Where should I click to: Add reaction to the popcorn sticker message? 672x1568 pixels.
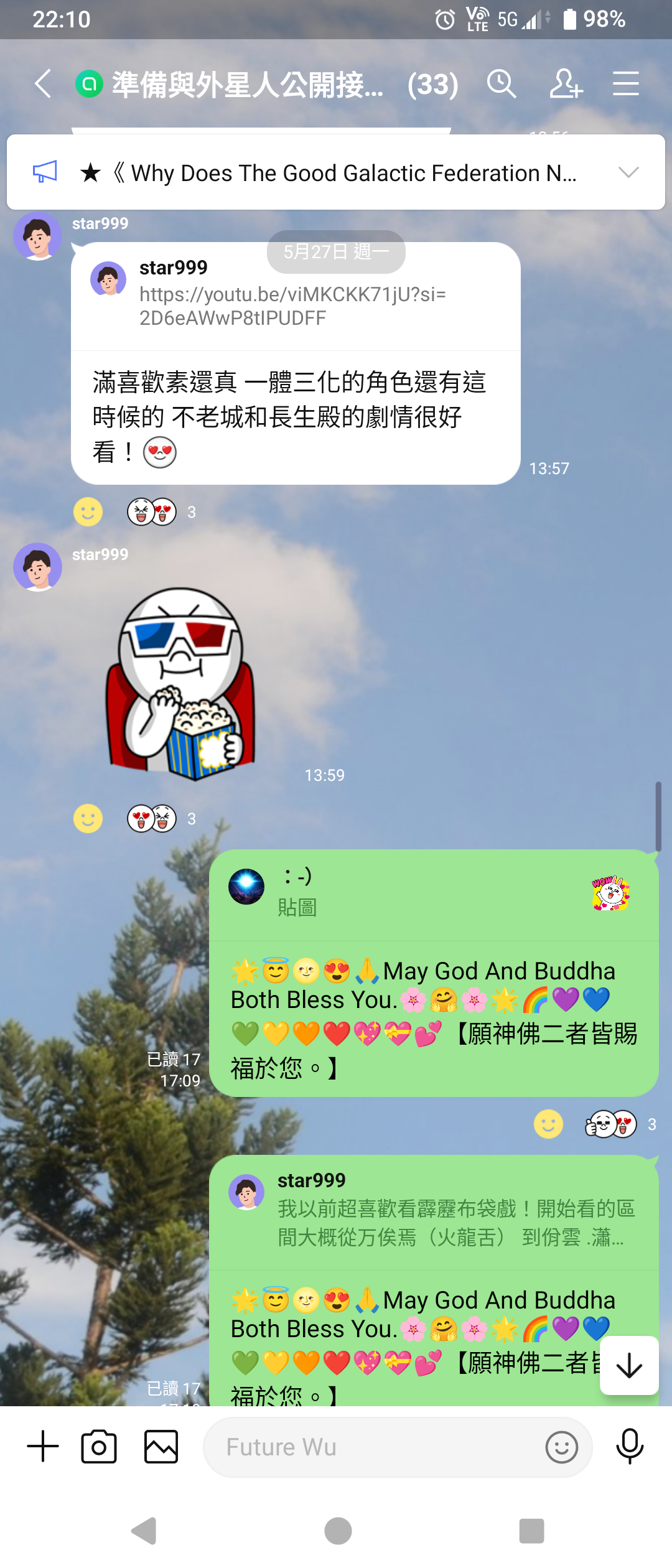coord(88,818)
